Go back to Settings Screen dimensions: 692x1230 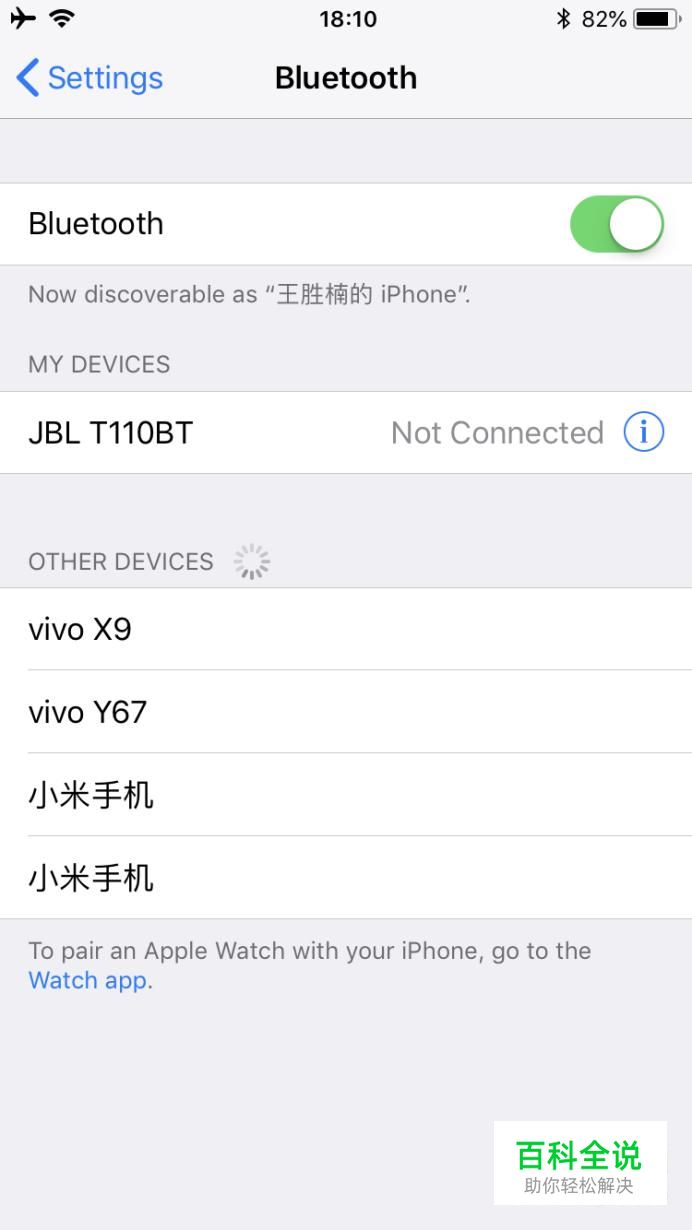pos(90,78)
